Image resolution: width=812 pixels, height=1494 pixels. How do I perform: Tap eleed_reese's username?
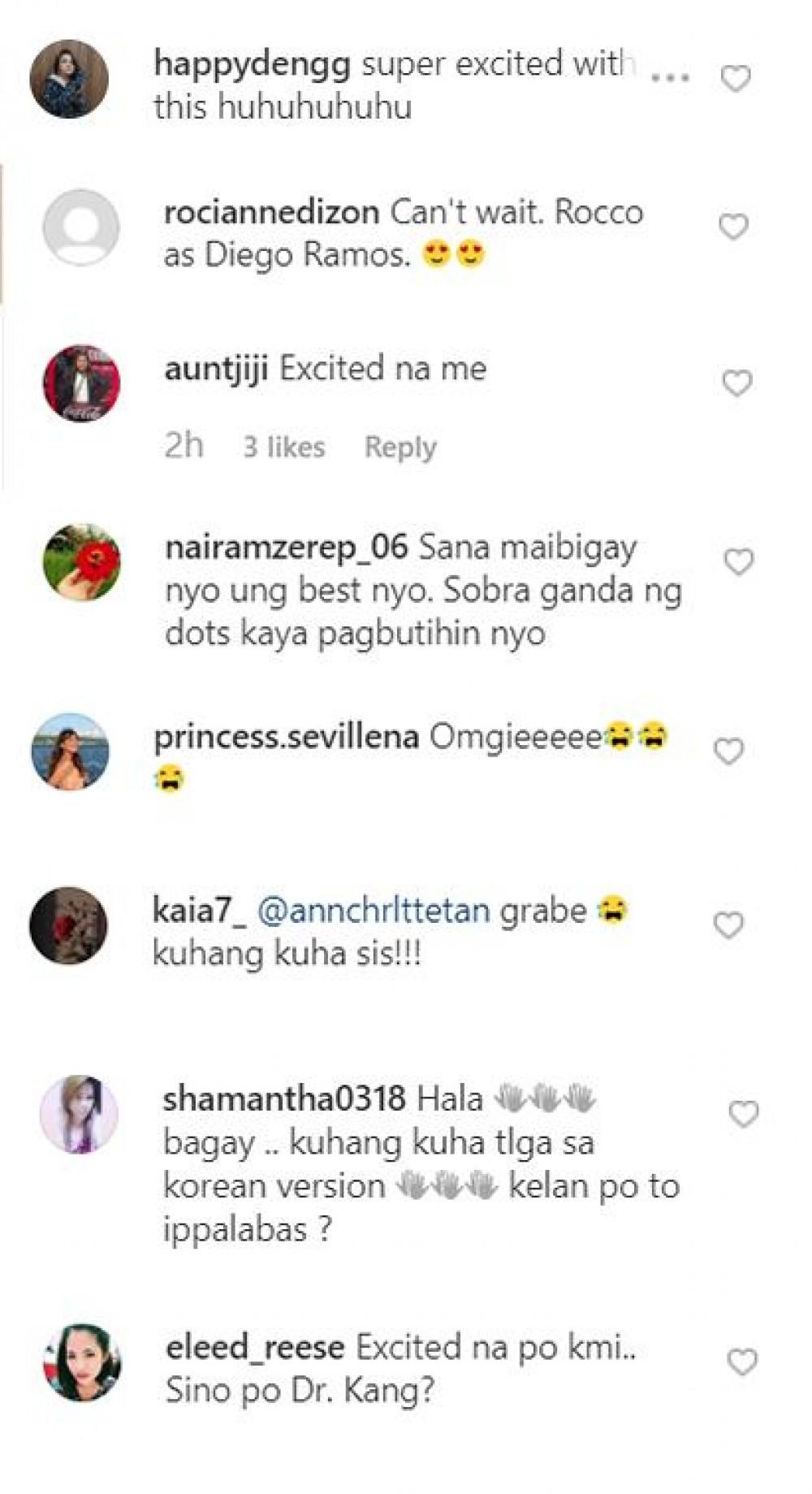255,1347
